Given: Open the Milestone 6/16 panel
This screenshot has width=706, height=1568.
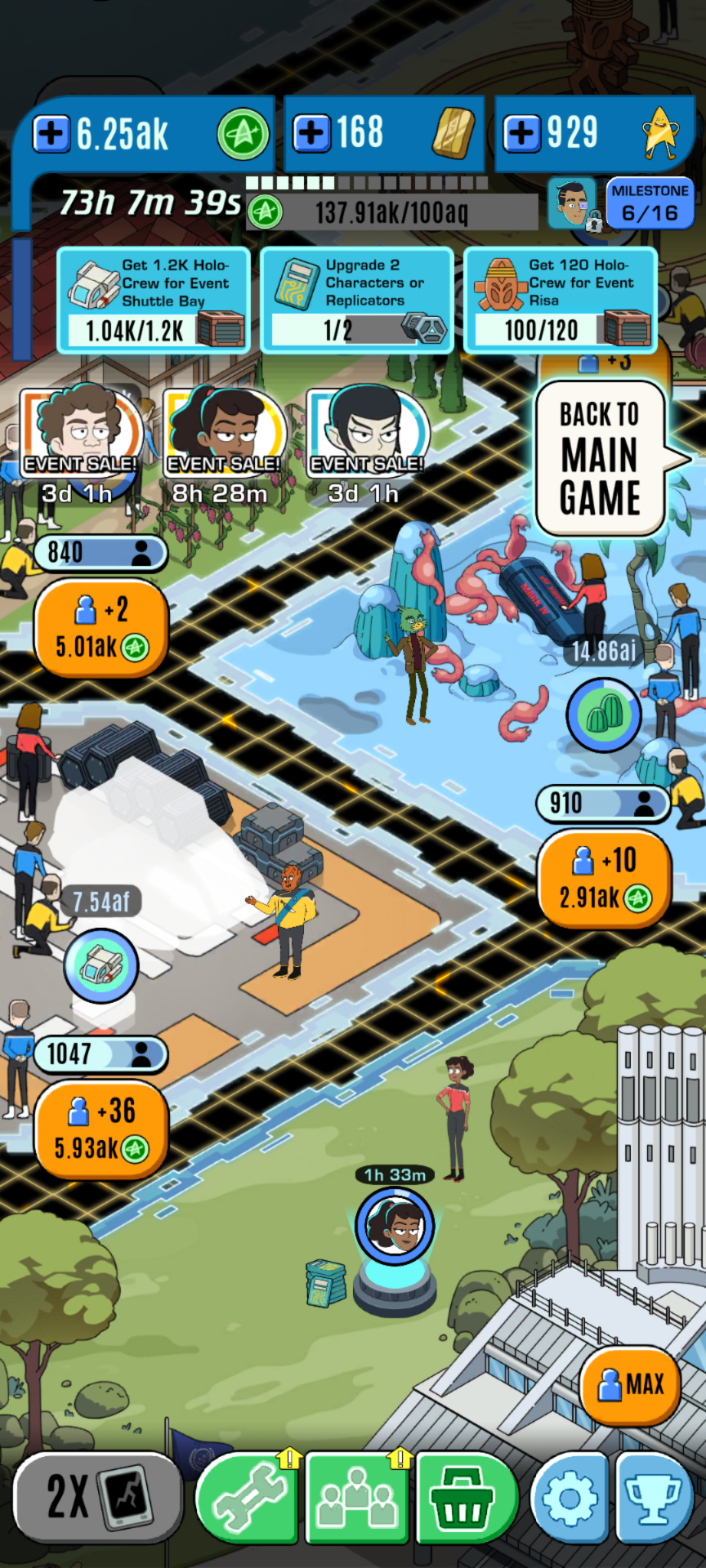Looking at the screenshot, I should click(x=650, y=203).
